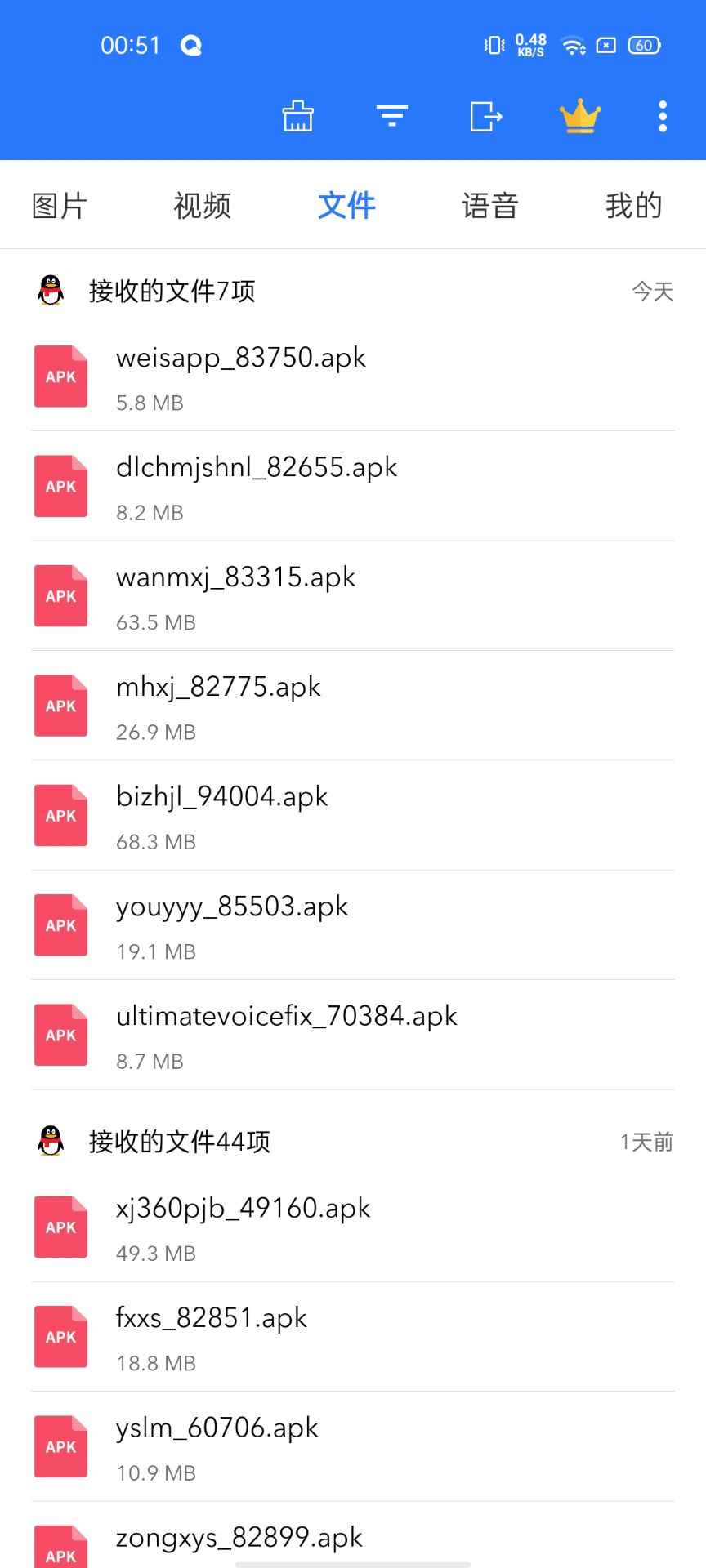Switch to the 语音 tab
Screen dimensions: 706x1568
click(x=490, y=206)
